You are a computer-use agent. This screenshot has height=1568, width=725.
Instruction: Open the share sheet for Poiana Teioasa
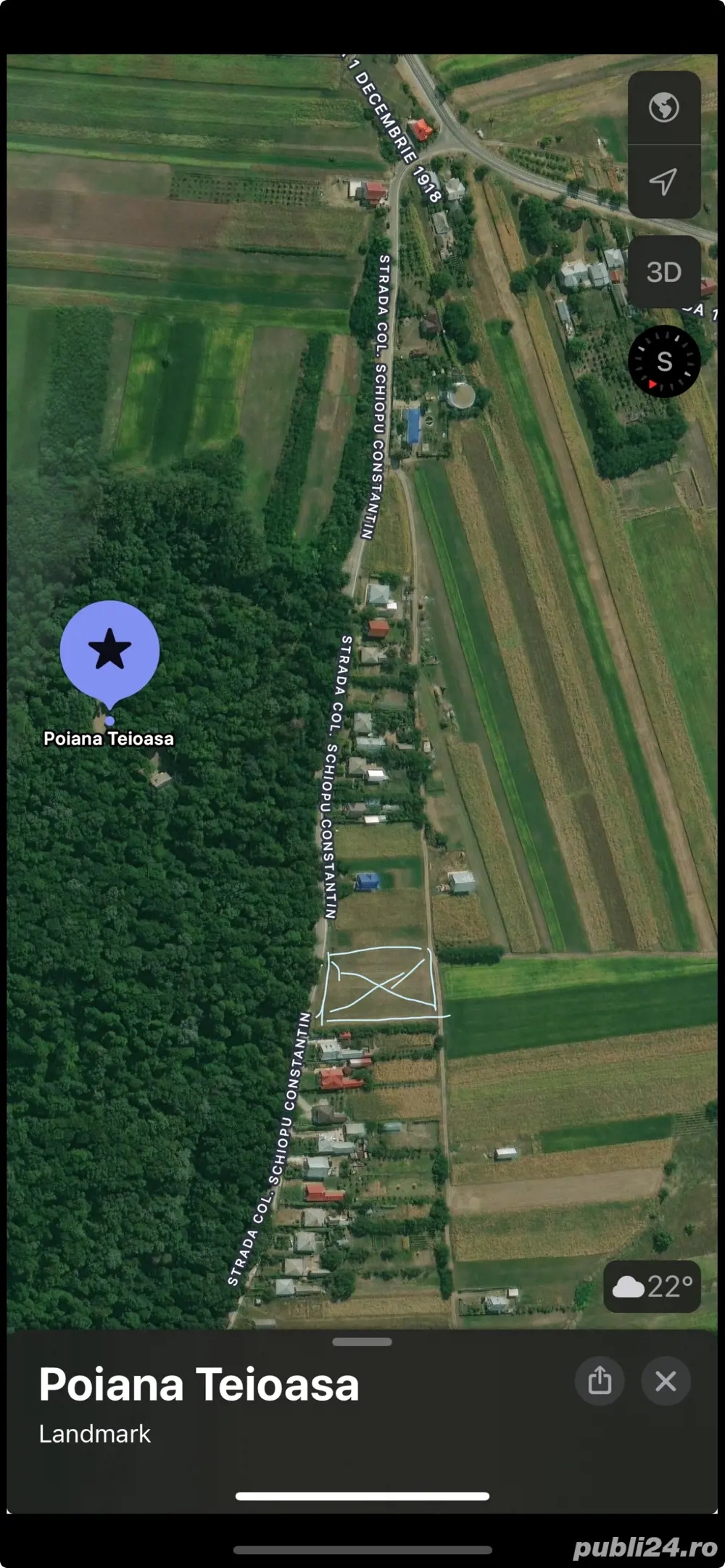(600, 1381)
